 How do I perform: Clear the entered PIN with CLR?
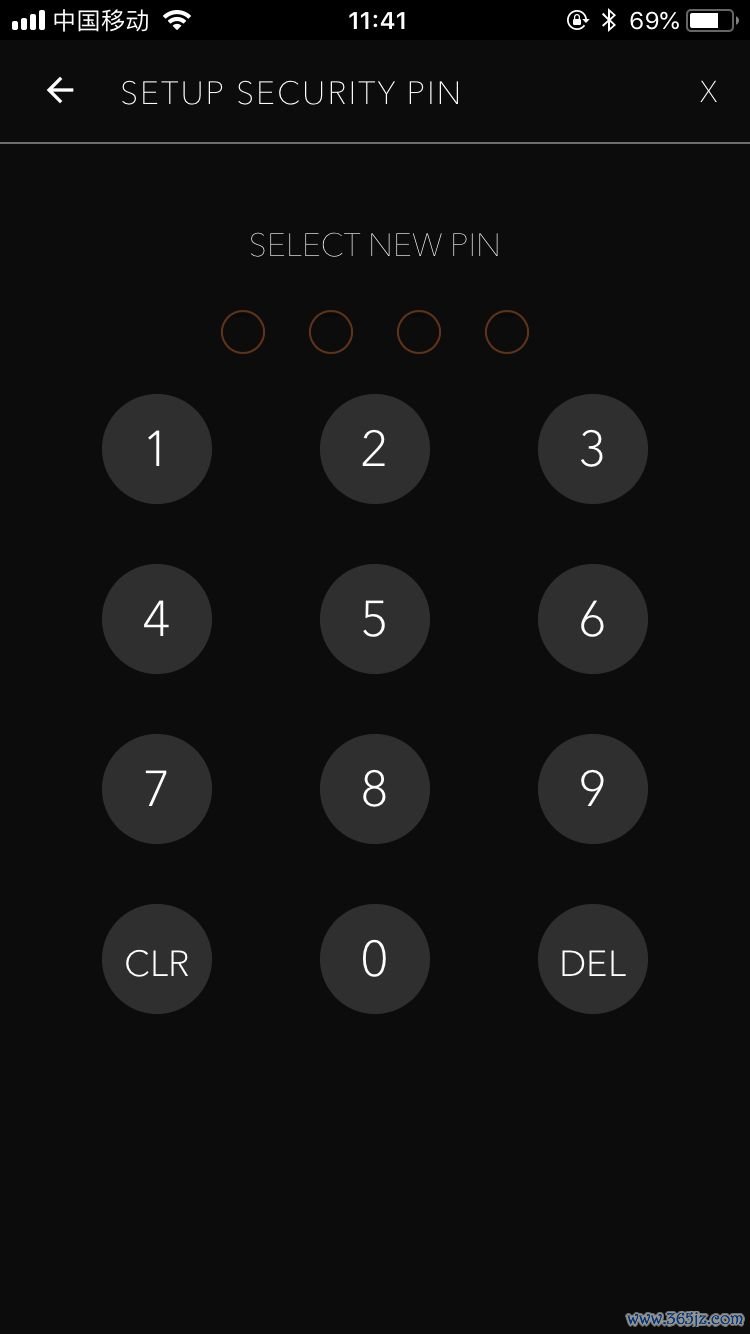[x=157, y=959]
